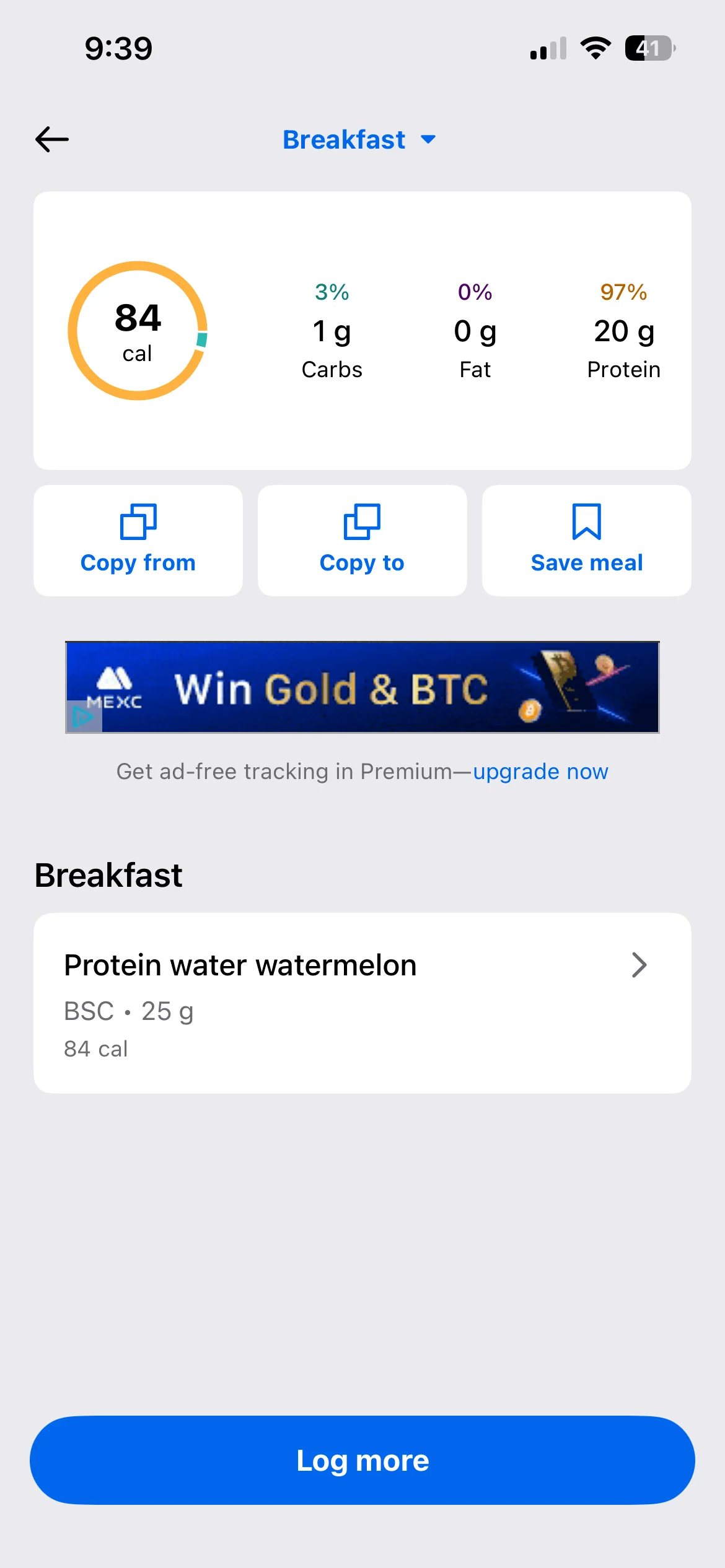Tap the Log more button
Screen dimensions: 725x1568
click(362, 1460)
